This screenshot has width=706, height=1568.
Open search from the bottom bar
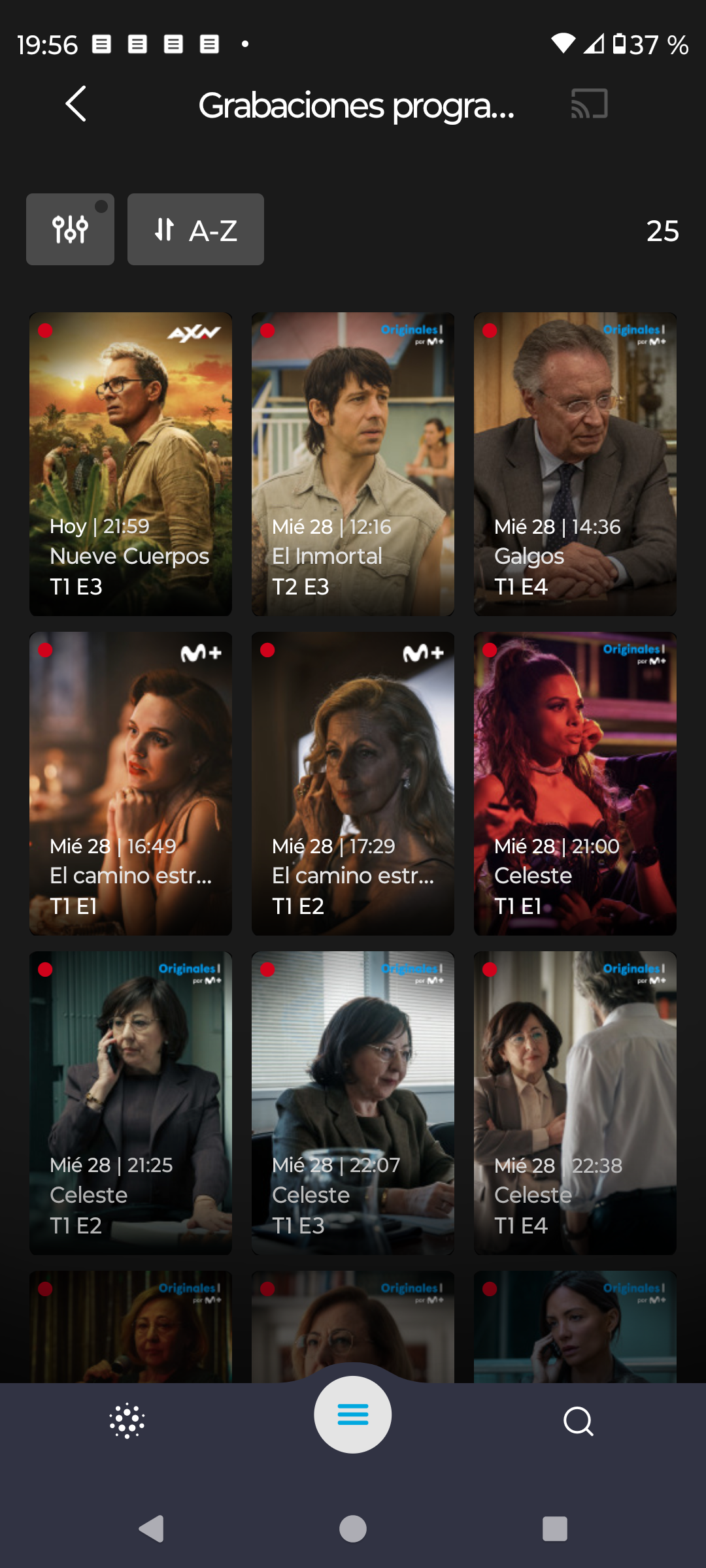click(x=578, y=1421)
